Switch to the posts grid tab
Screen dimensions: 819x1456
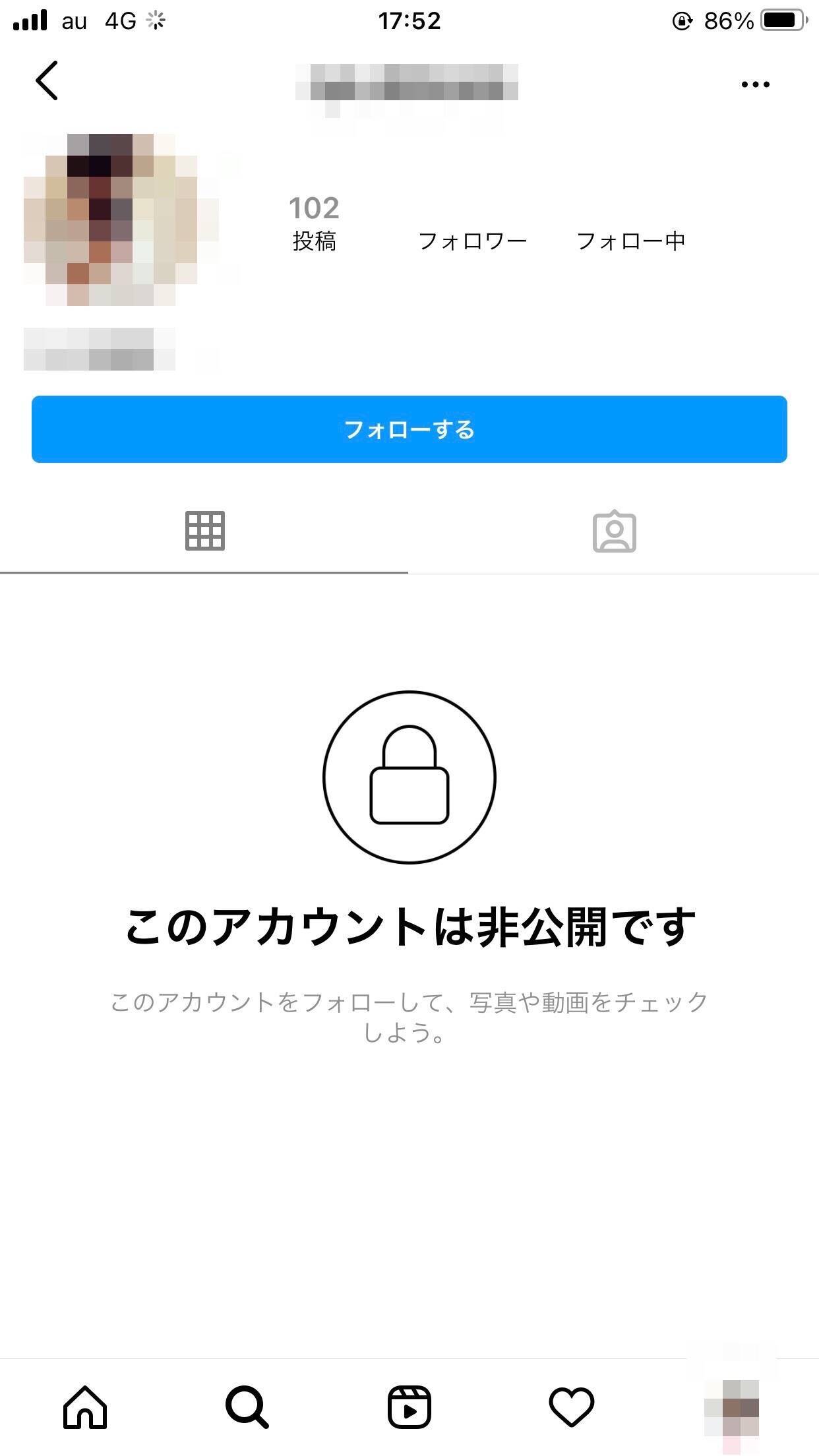coord(204,531)
